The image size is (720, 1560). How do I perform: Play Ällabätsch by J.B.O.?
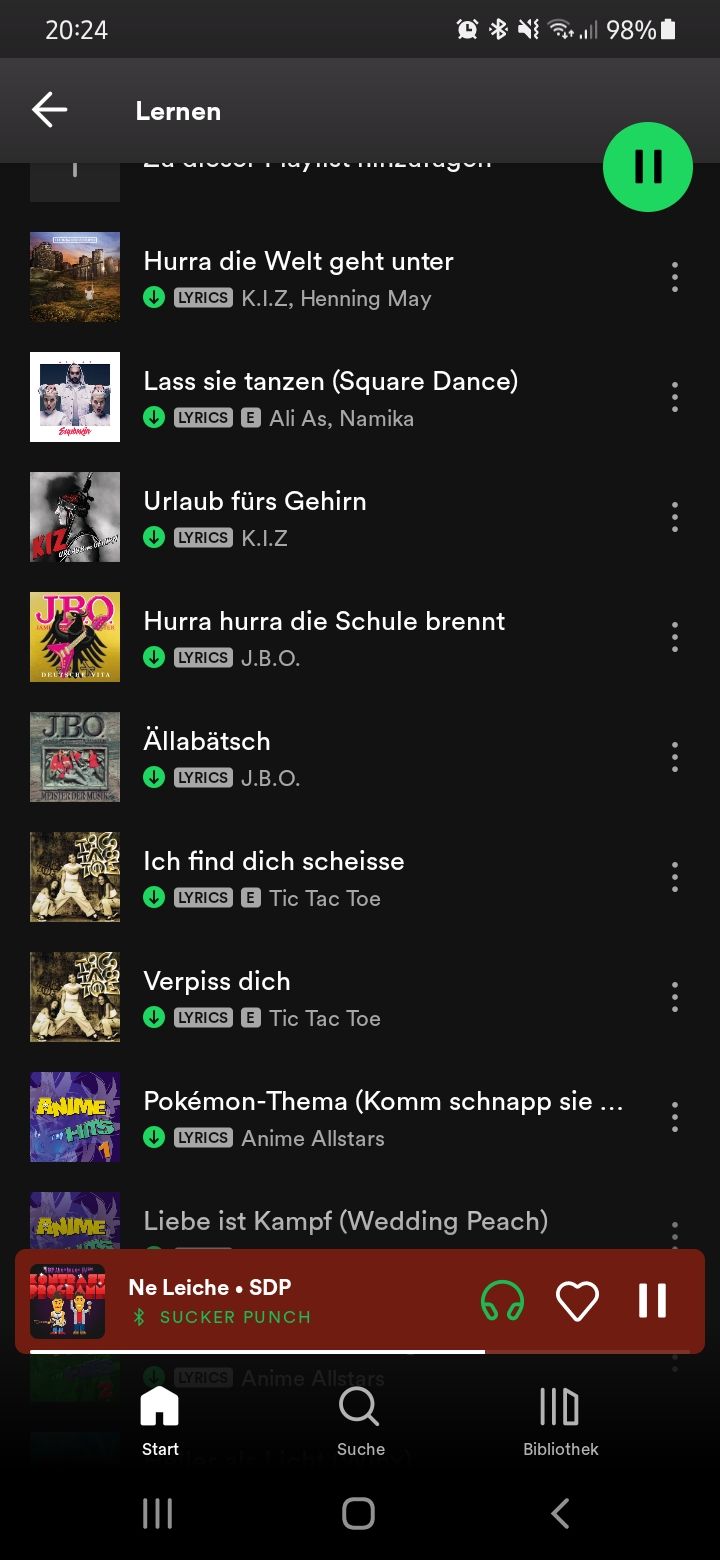(207, 742)
